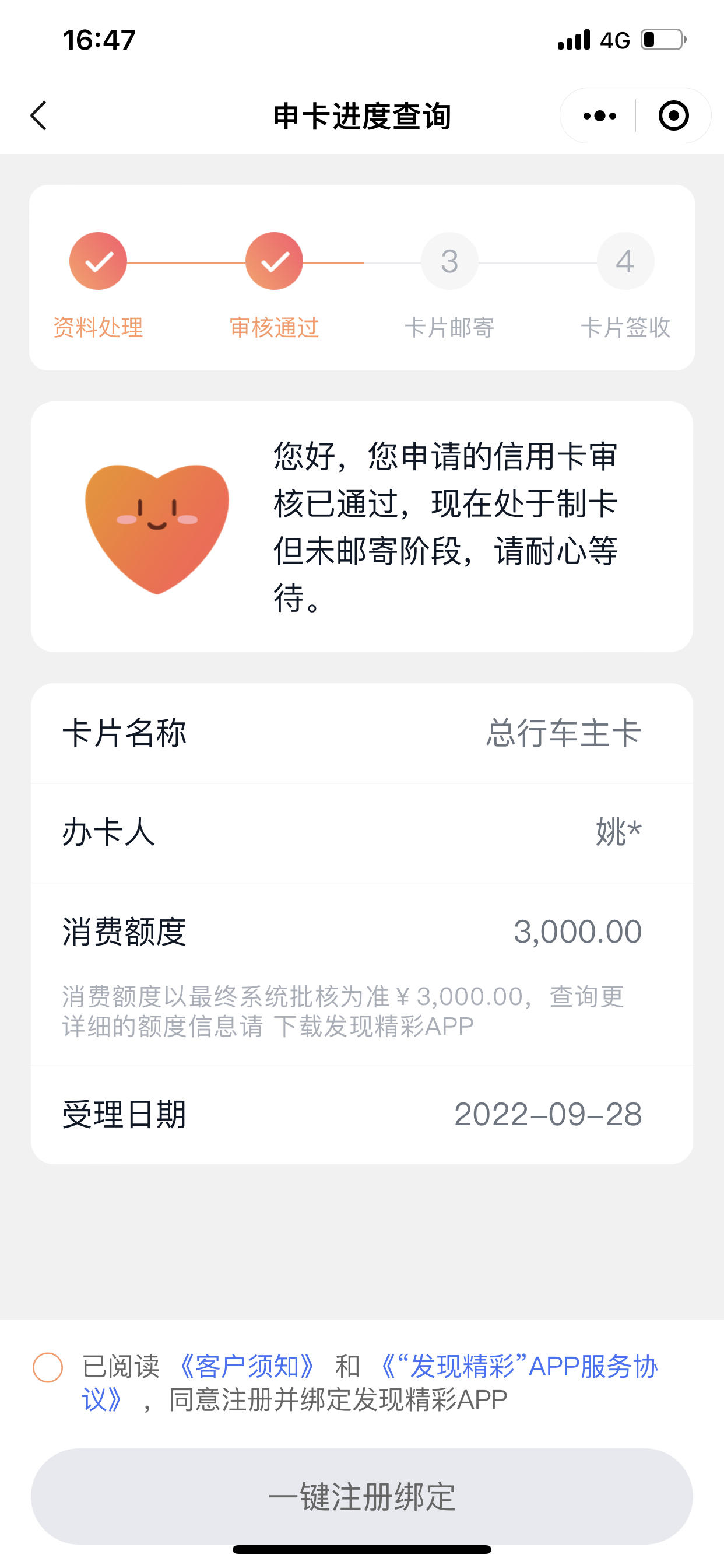This screenshot has width=724, height=1568.
Task: Open the mini program three-dot menu
Action: [x=599, y=116]
